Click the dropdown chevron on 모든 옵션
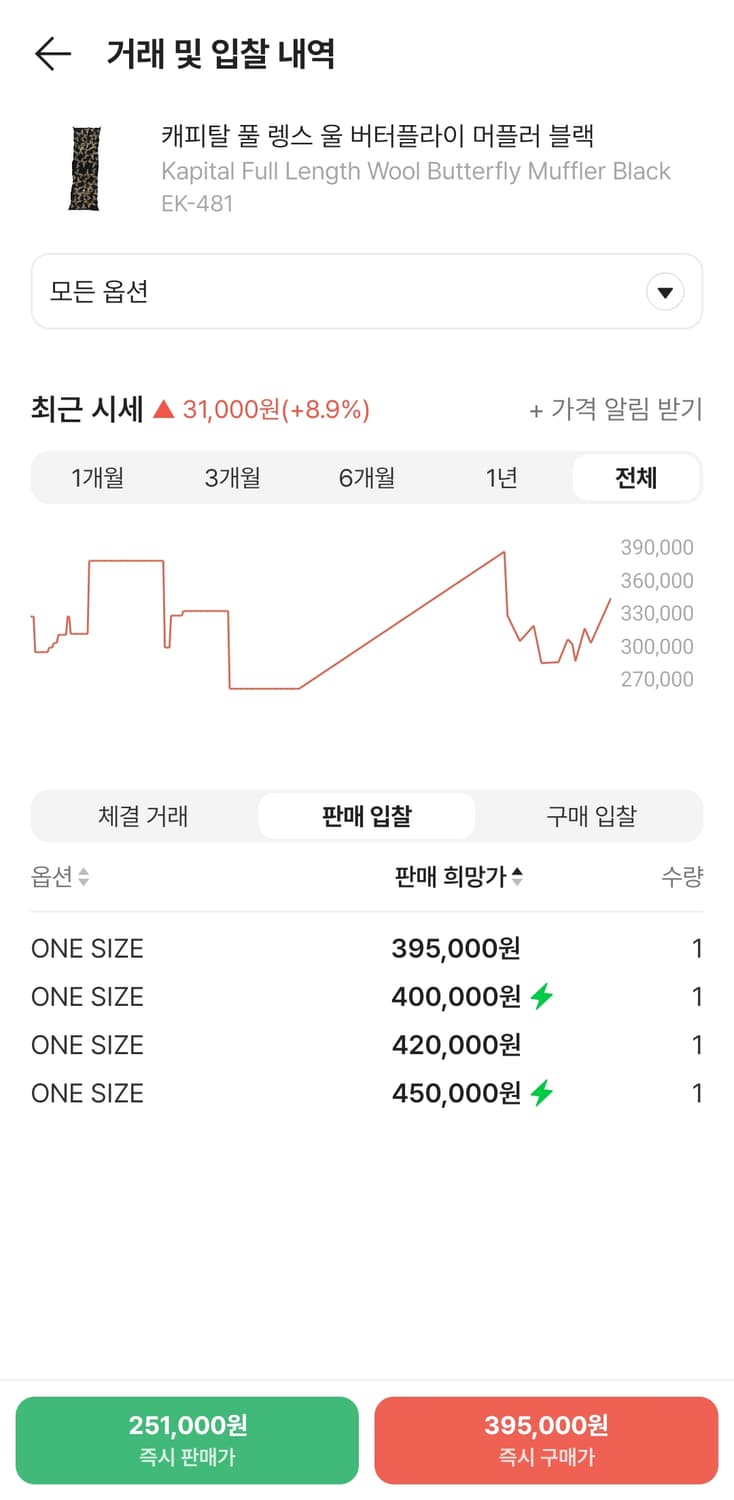Viewport: 734px width, 1500px height. coord(664,291)
